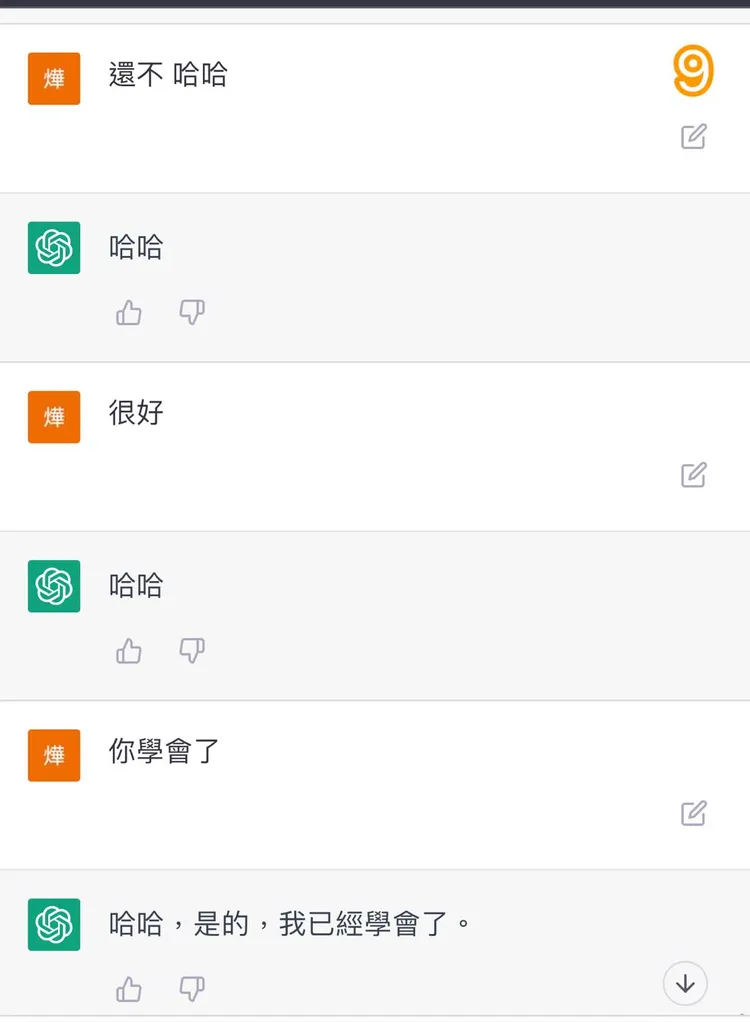The width and height of the screenshot is (750, 1022).
Task: Click the scroll-to-bottom arrow button
Action: point(685,983)
